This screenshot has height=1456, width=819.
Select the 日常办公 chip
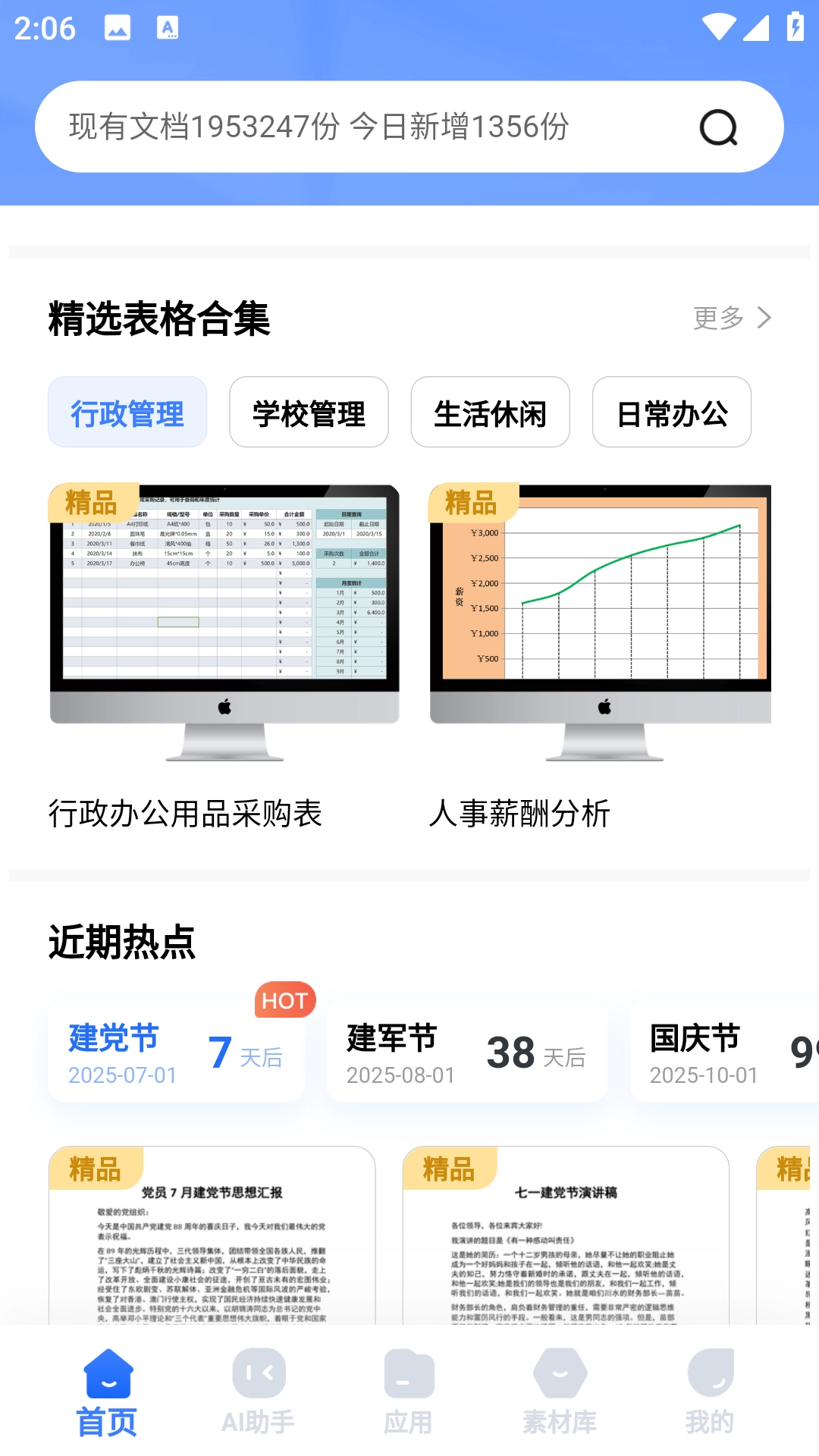pyautogui.click(x=671, y=413)
